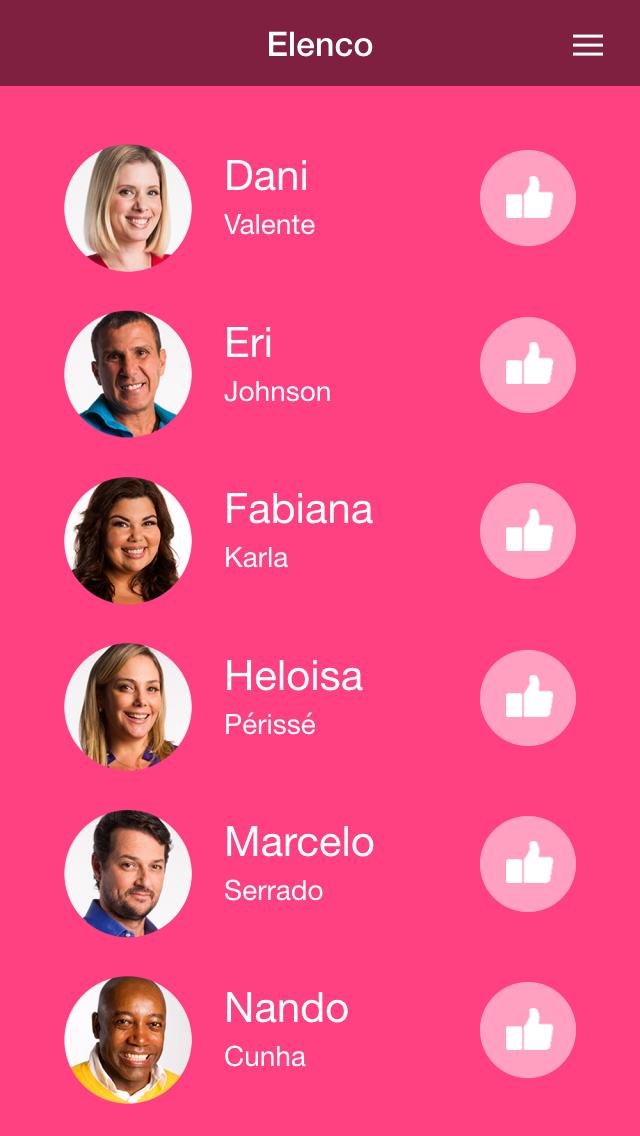This screenshot has height=1136, width=640.
Task: Give Marcelo Serrado a thumbs up
Action: (x=527, y=864)
